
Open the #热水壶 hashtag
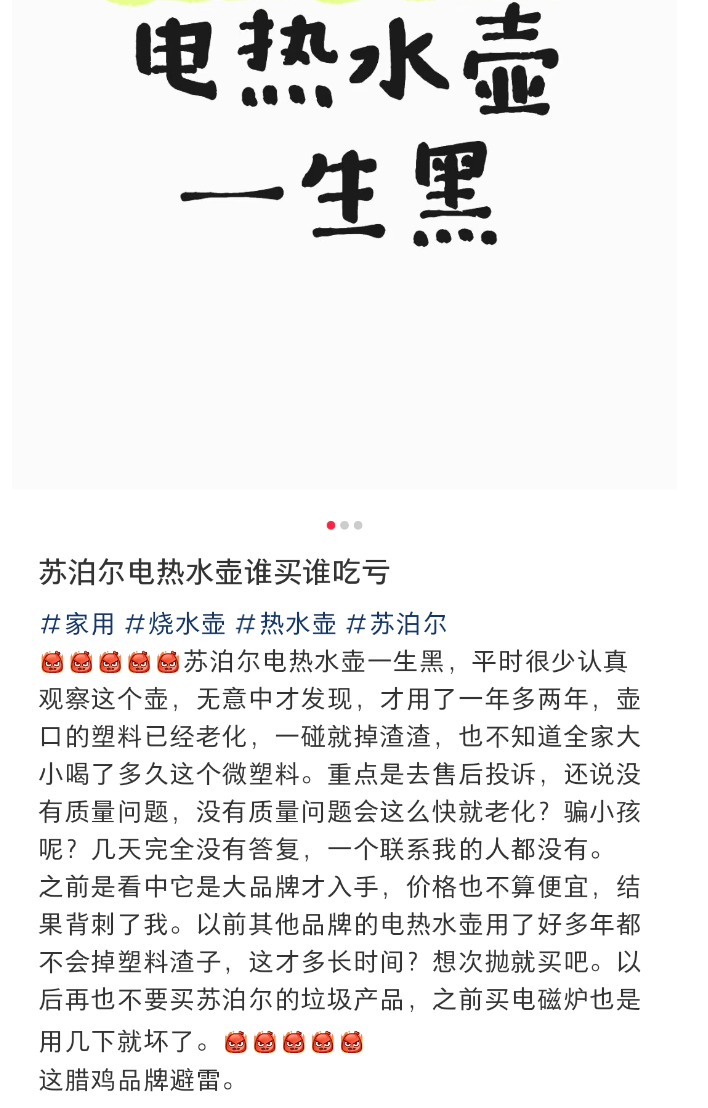click(x=285, y=624)
